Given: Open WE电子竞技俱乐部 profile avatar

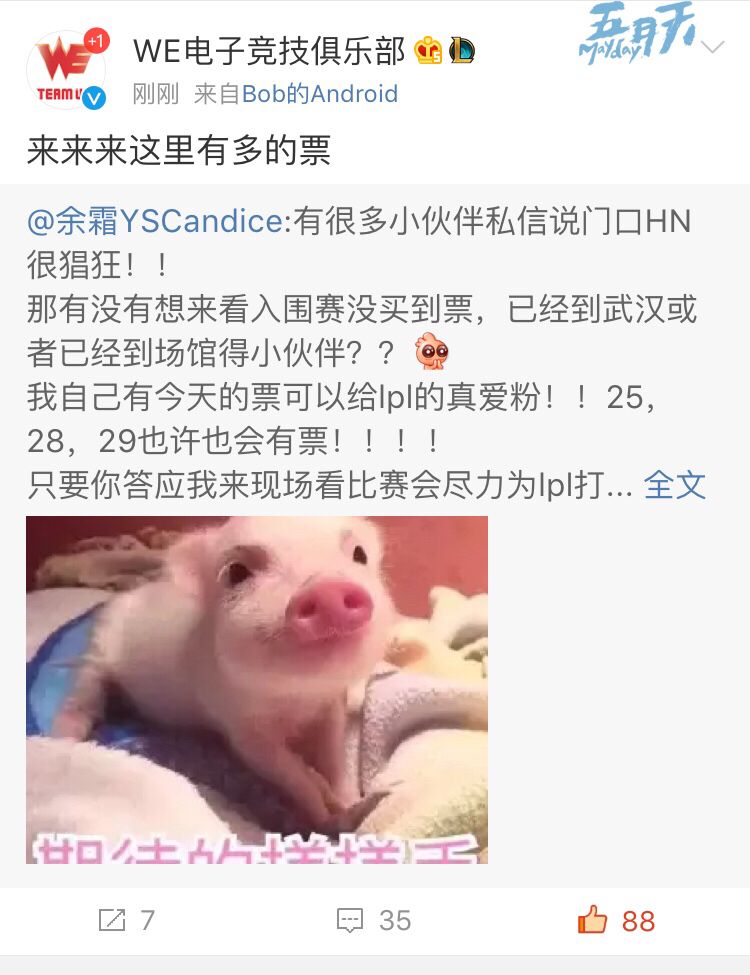Looking at the screenshot, I should pyautogui.click(x=66, y=68).
